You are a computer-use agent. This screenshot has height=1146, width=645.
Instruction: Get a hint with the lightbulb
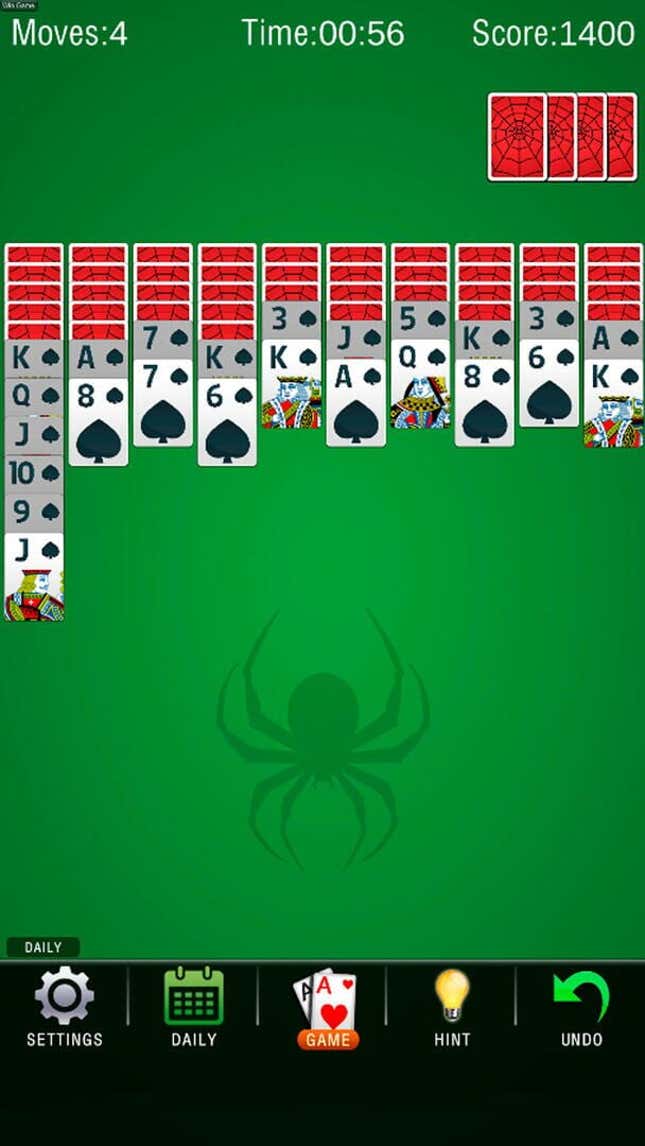click(x=452, y=1007)
